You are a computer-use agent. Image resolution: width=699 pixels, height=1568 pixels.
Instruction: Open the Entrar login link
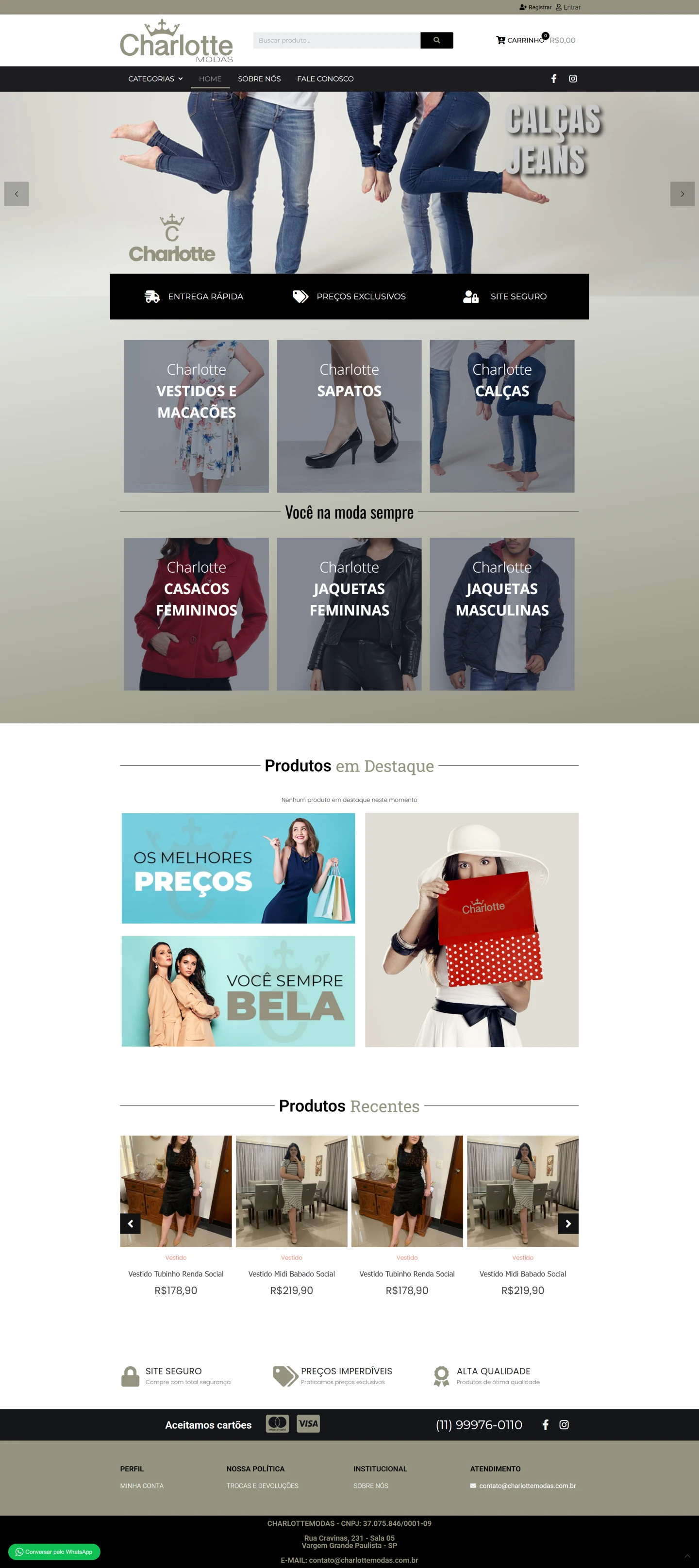(568, 7)
